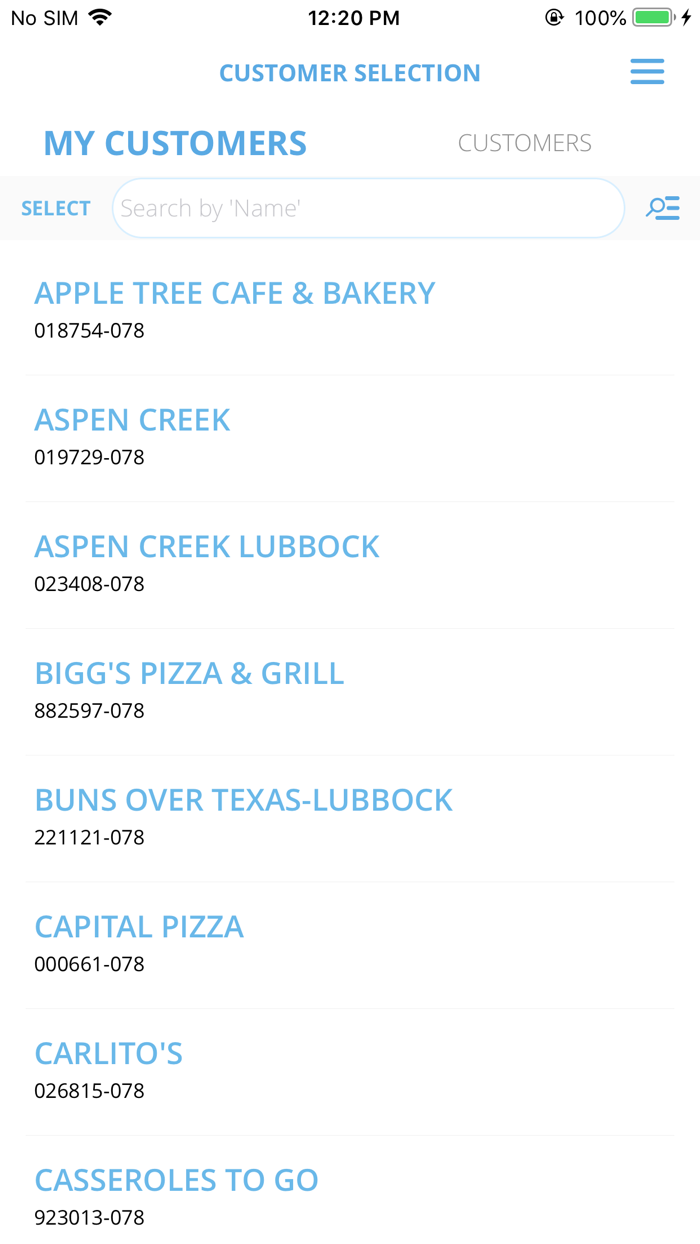Open customer Apple Tree Cafe & Bakery

350,312
